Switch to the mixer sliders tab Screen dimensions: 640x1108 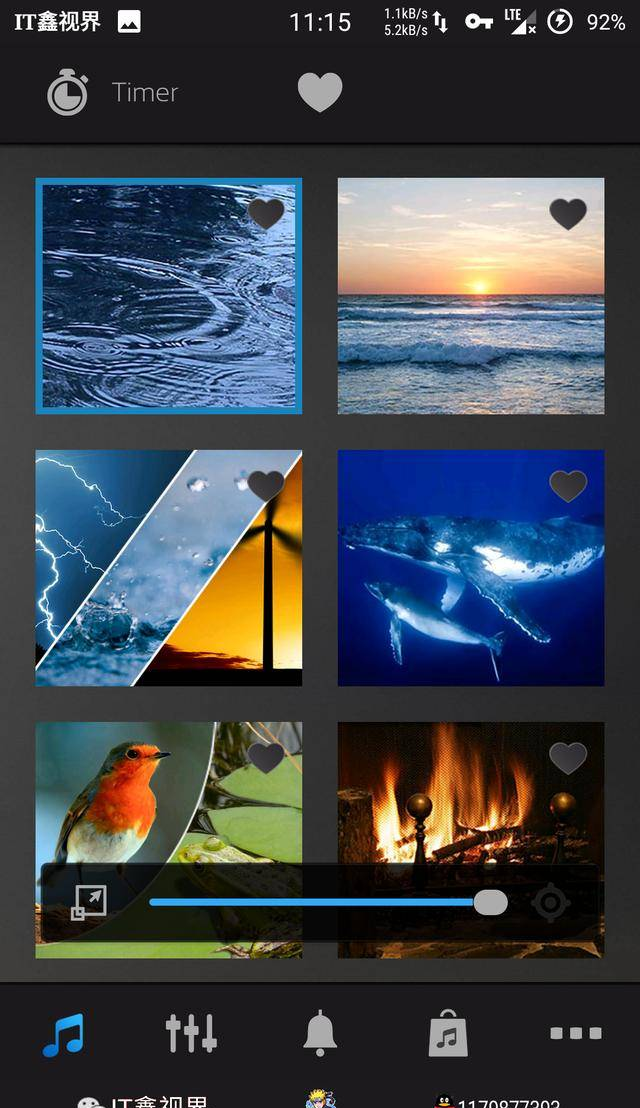click(x=191, y=1033)
